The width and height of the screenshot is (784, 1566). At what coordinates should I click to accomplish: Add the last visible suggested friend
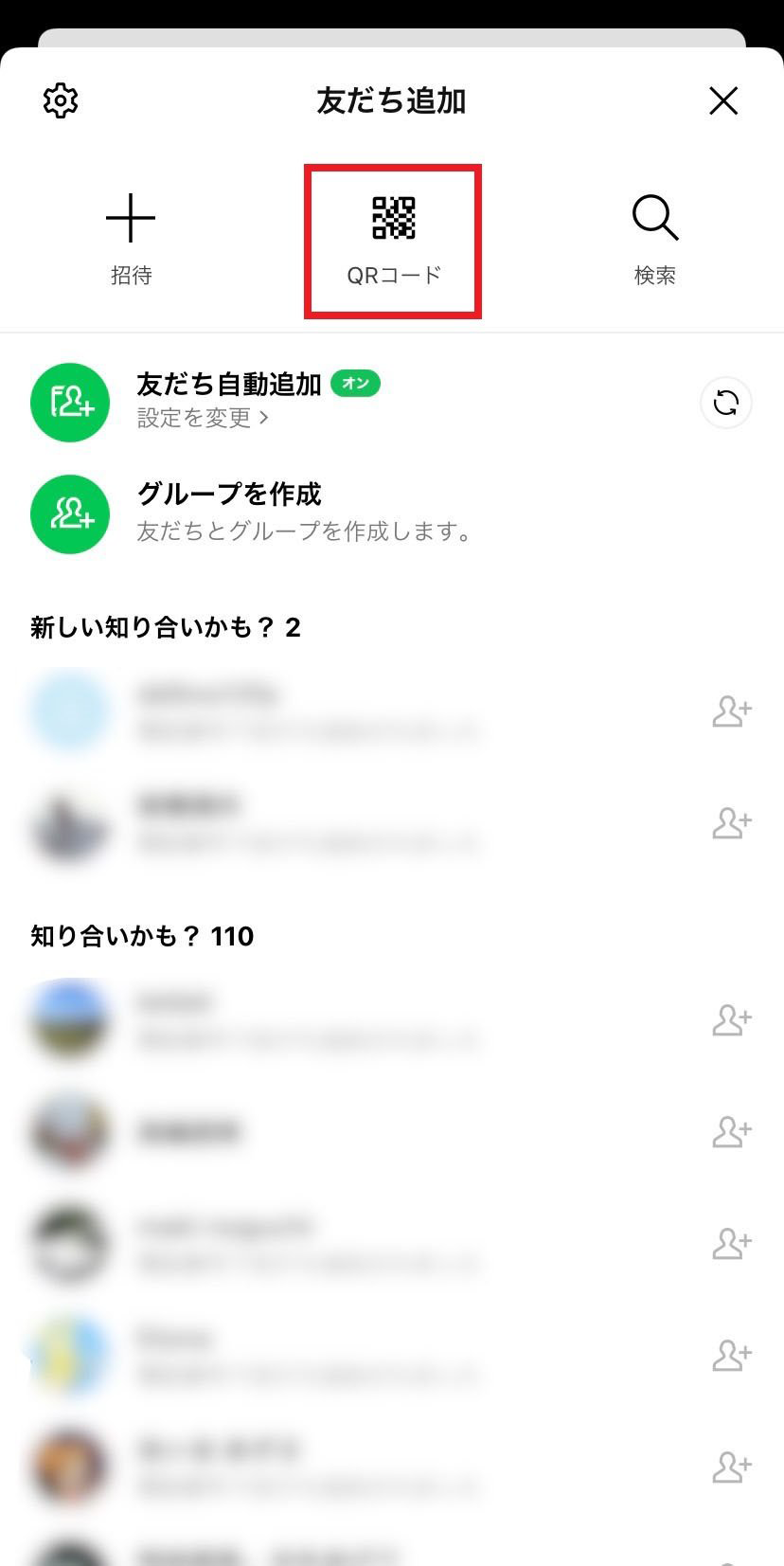coord(729,1467)
